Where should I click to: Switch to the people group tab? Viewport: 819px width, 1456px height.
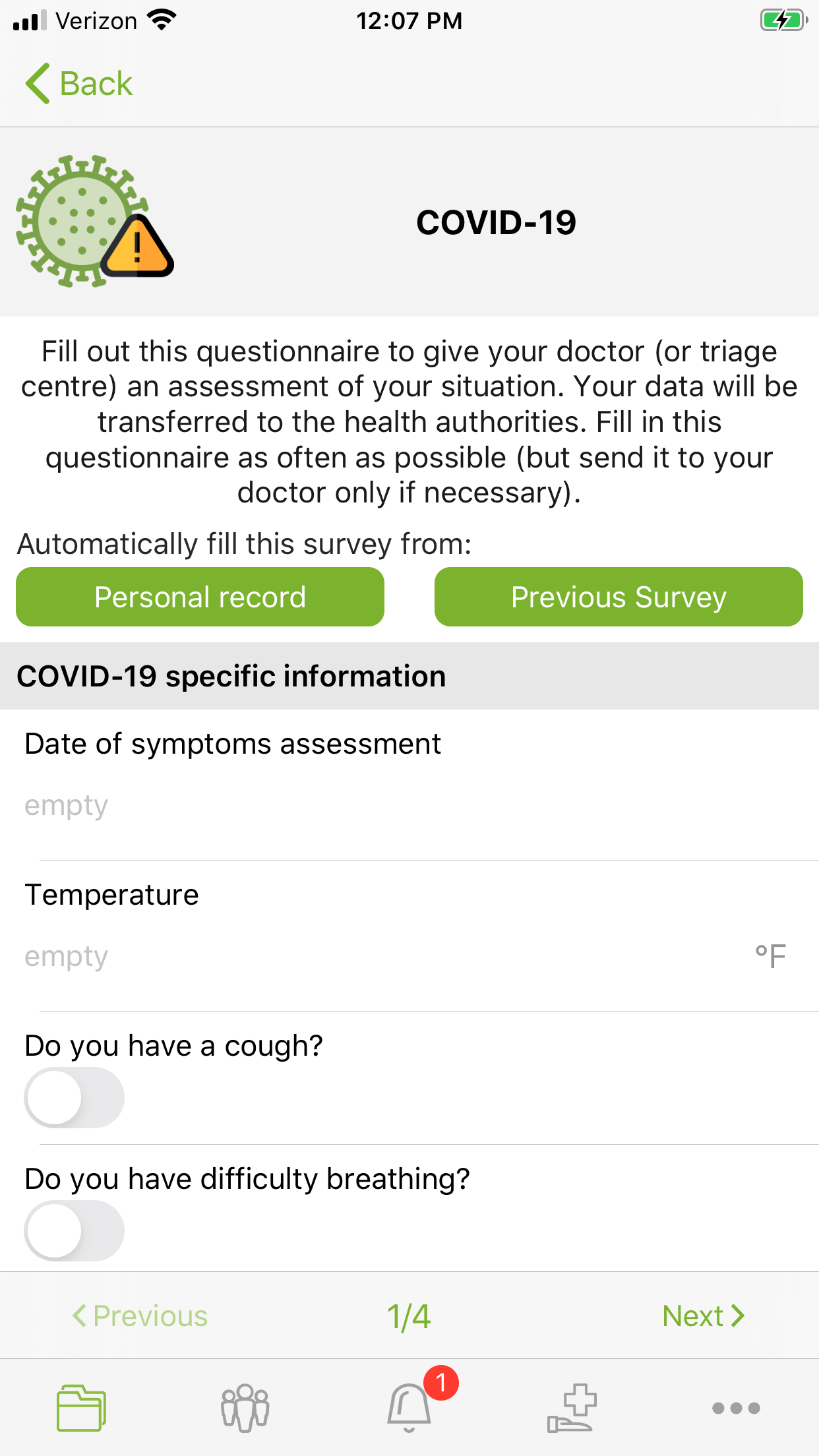point(245,1408)
